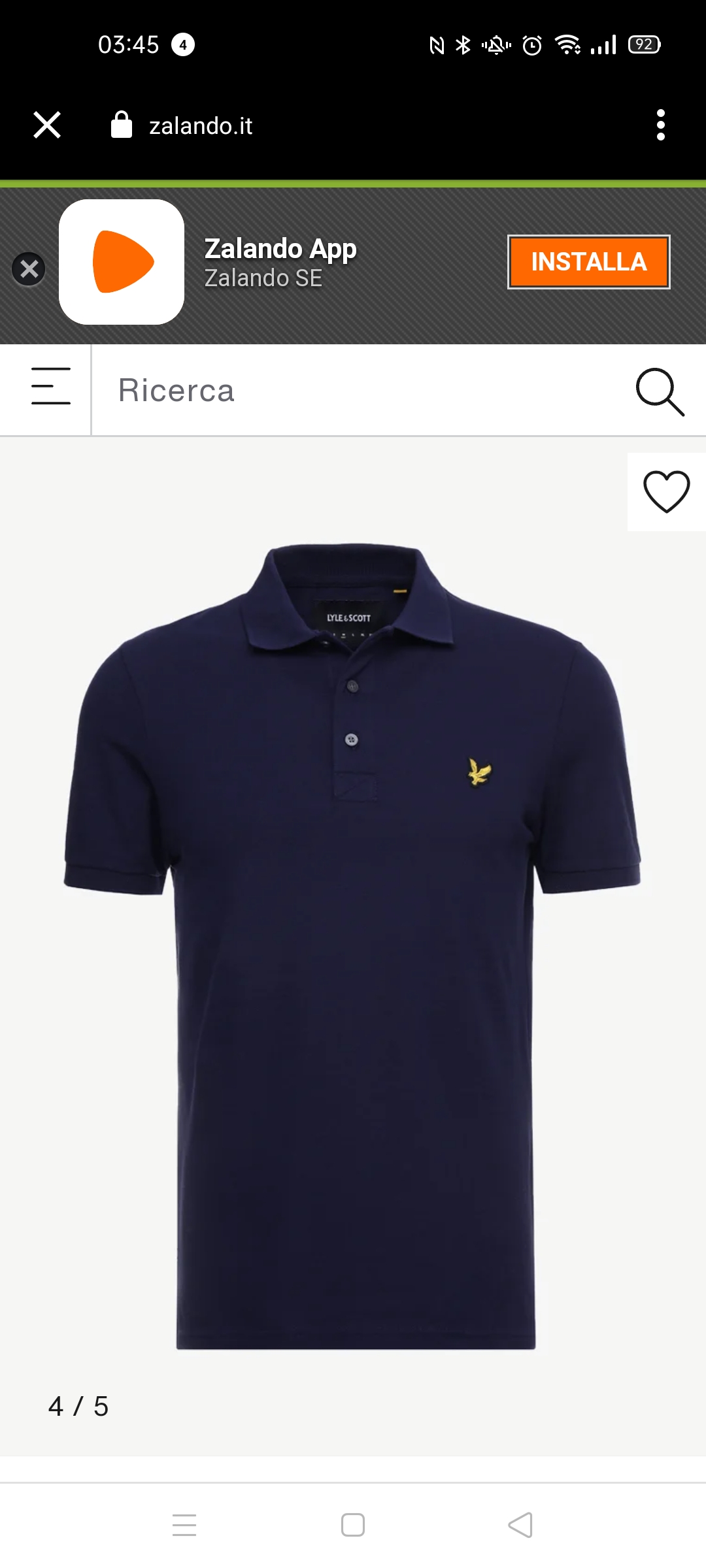Go to the system home screen

pos(353,1525)
